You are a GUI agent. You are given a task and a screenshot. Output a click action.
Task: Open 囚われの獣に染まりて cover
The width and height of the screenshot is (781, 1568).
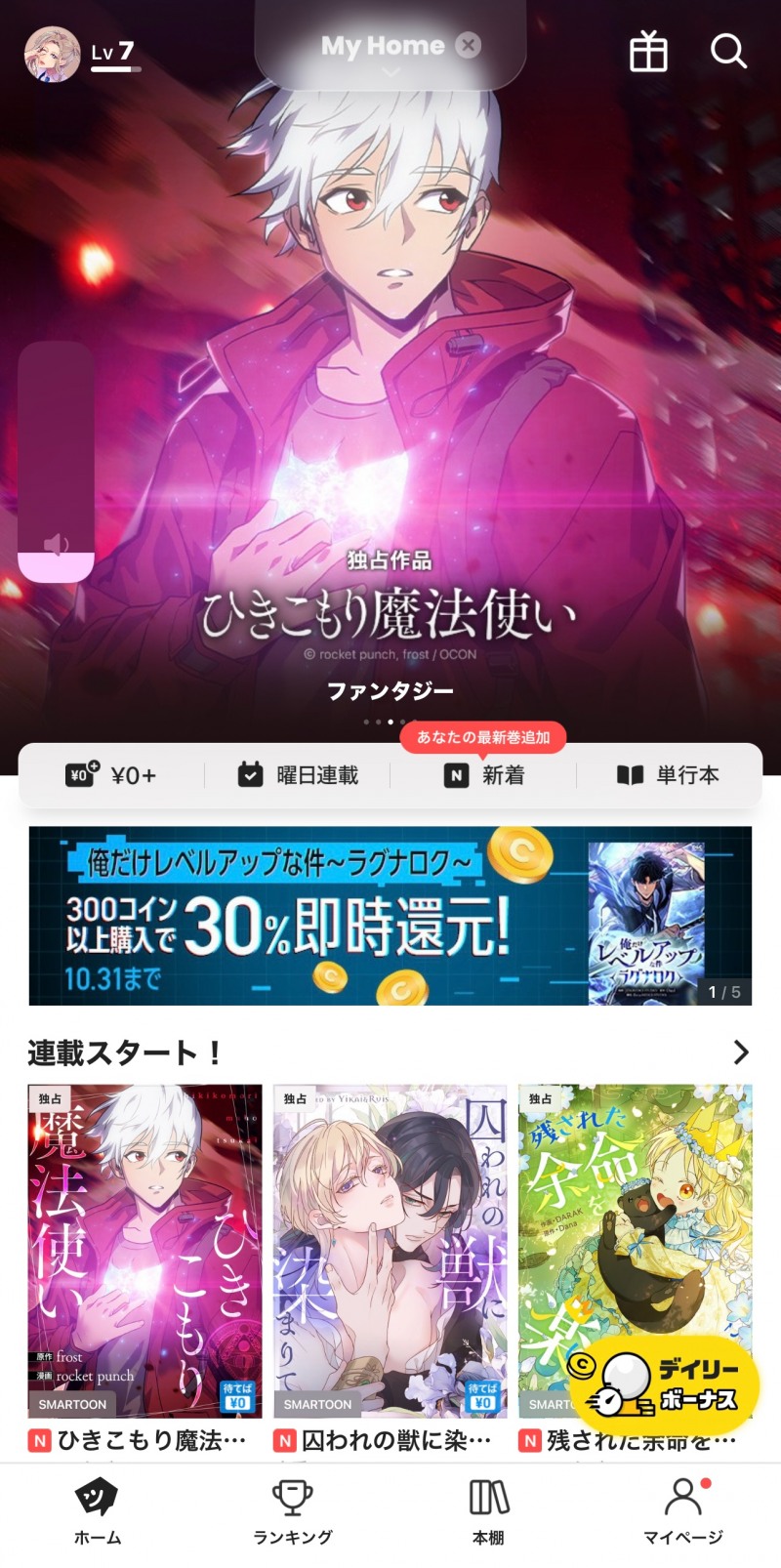click(x=390, y=1252)
